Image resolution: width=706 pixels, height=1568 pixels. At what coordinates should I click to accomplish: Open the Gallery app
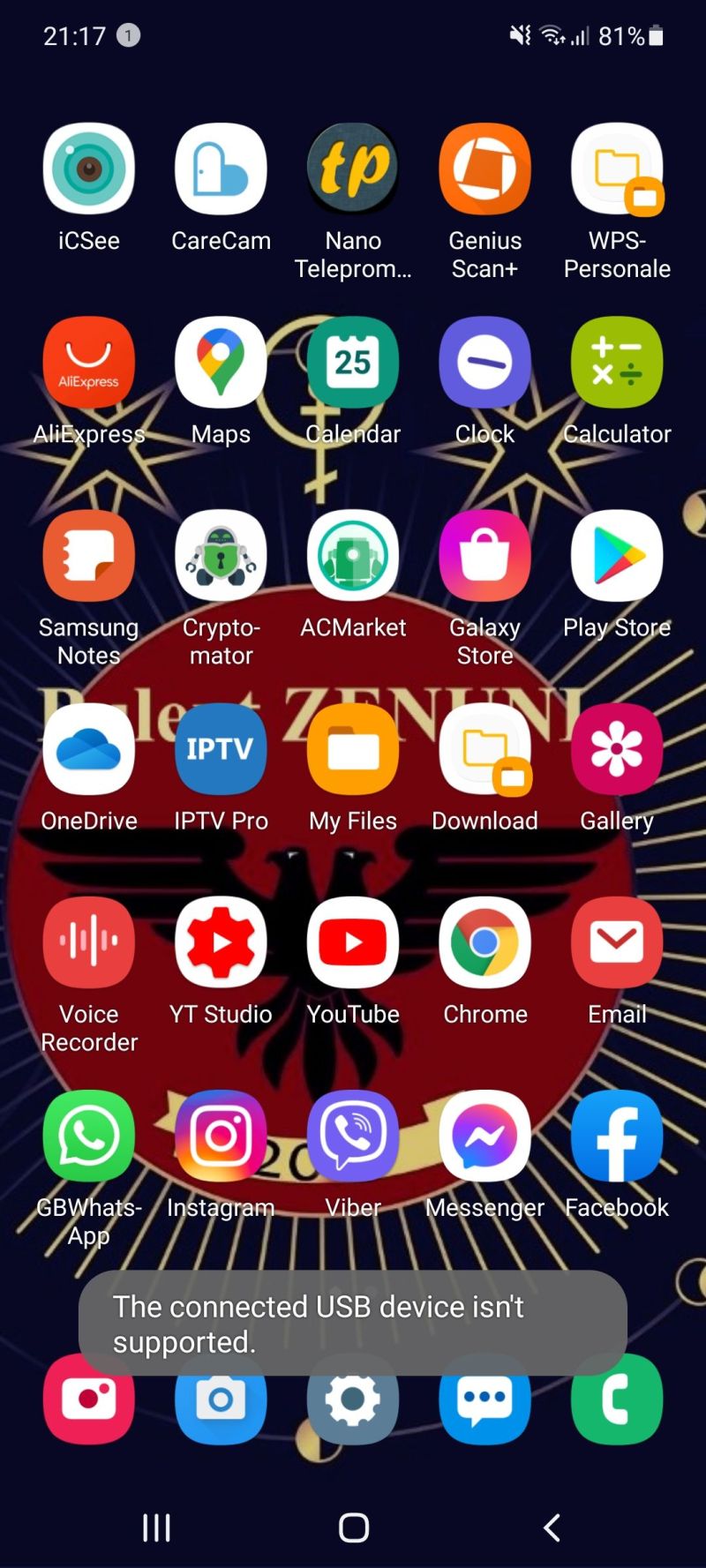point(617,749)
